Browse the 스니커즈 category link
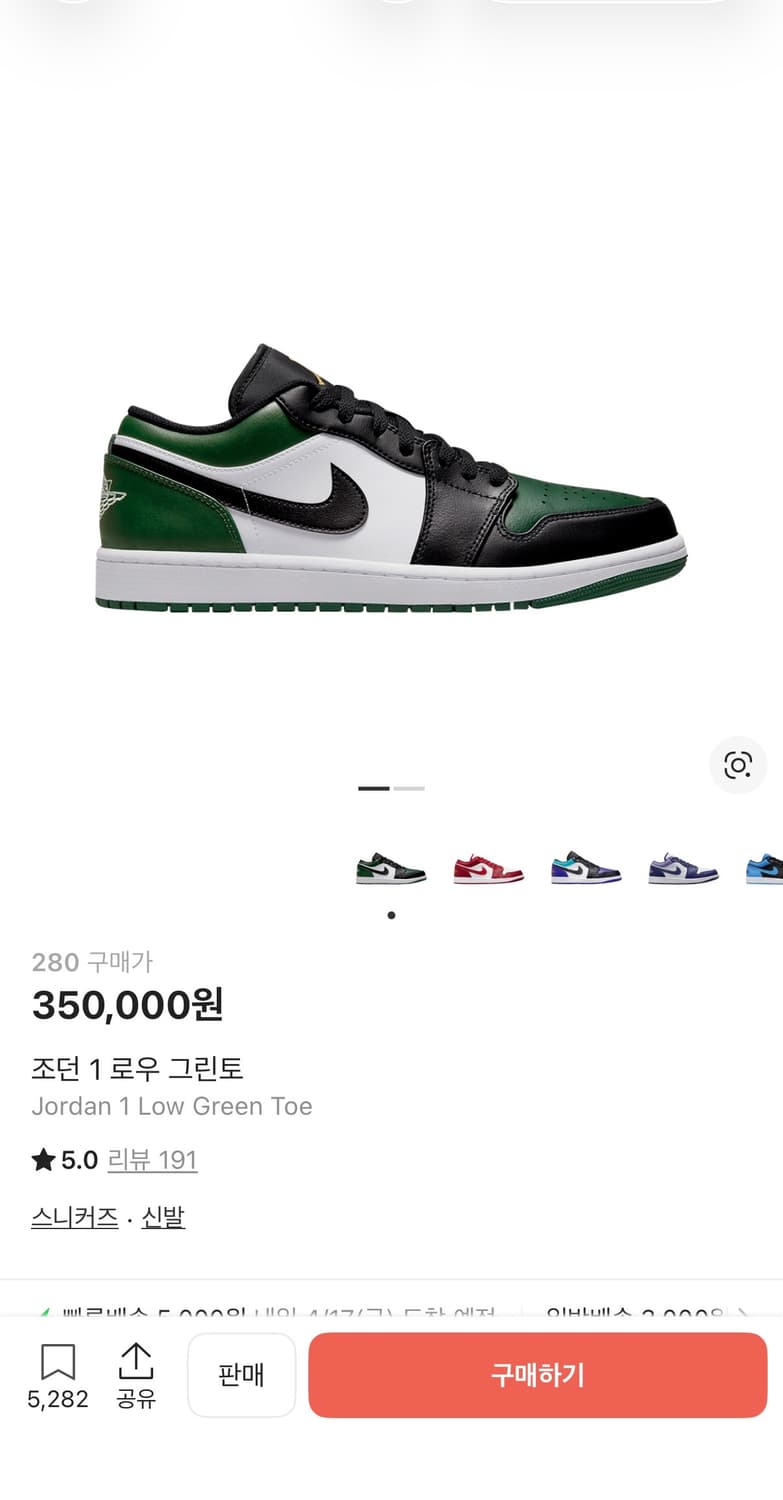The height and width of the screenshot is (1500, 783). pos(74,1217)
